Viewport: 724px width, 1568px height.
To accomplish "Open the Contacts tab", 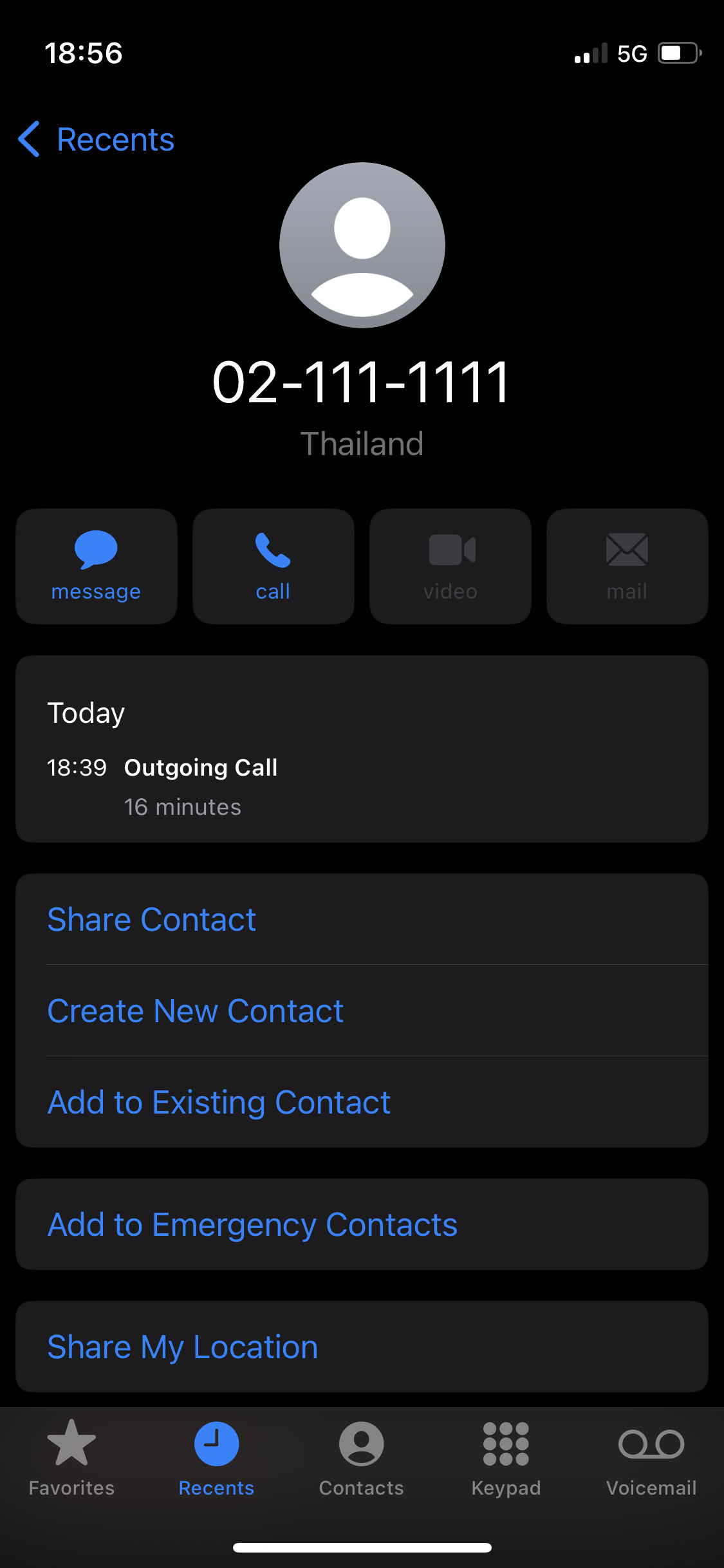I will click(362, 1459).
